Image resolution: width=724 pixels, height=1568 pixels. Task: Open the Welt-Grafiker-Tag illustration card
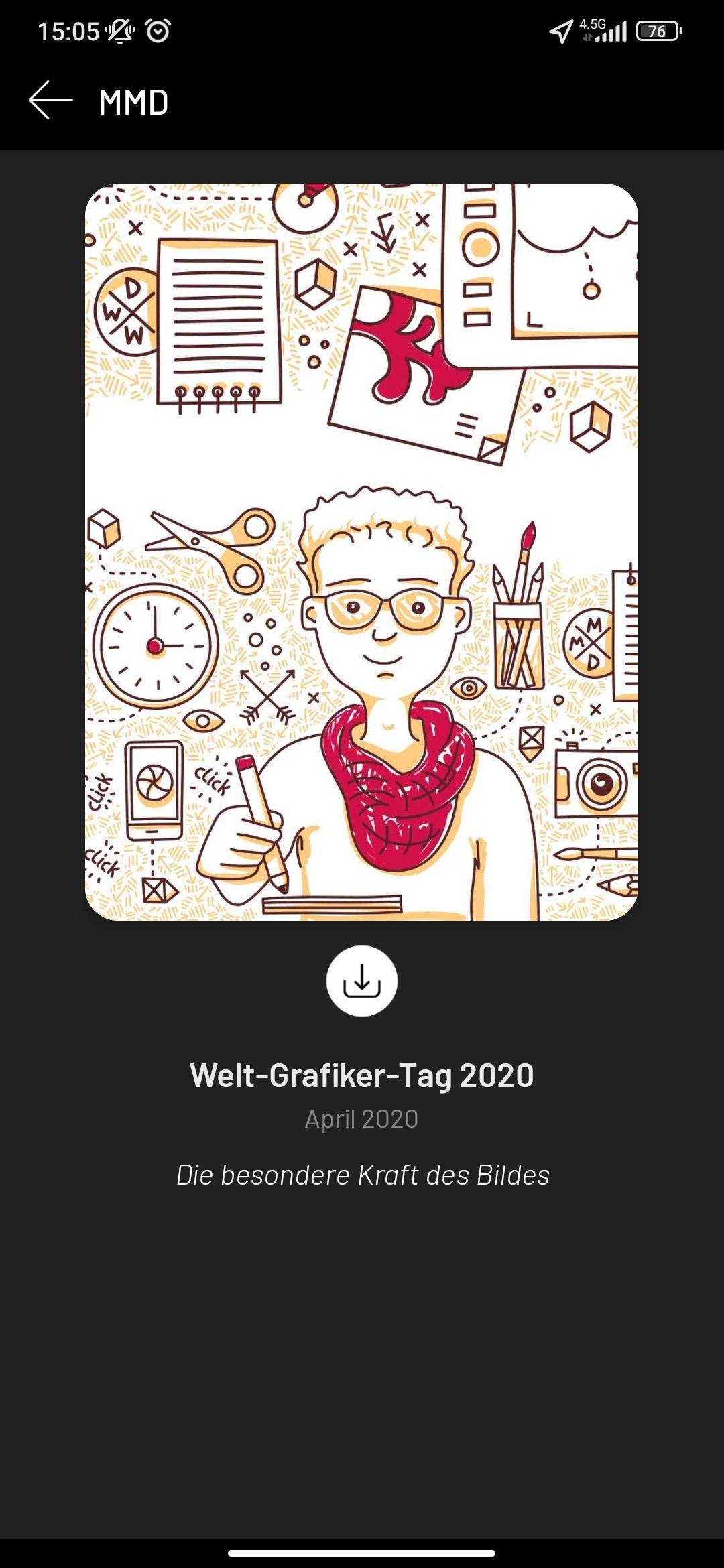361,551
